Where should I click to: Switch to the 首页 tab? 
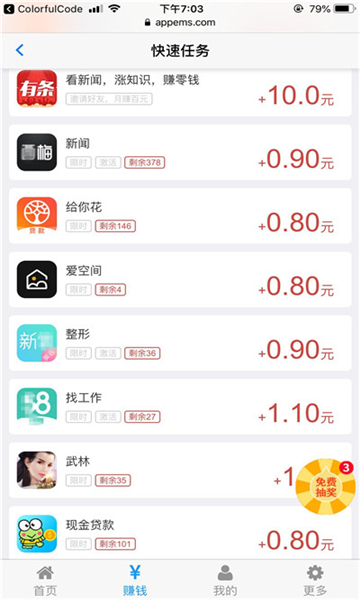coord(45,580)
